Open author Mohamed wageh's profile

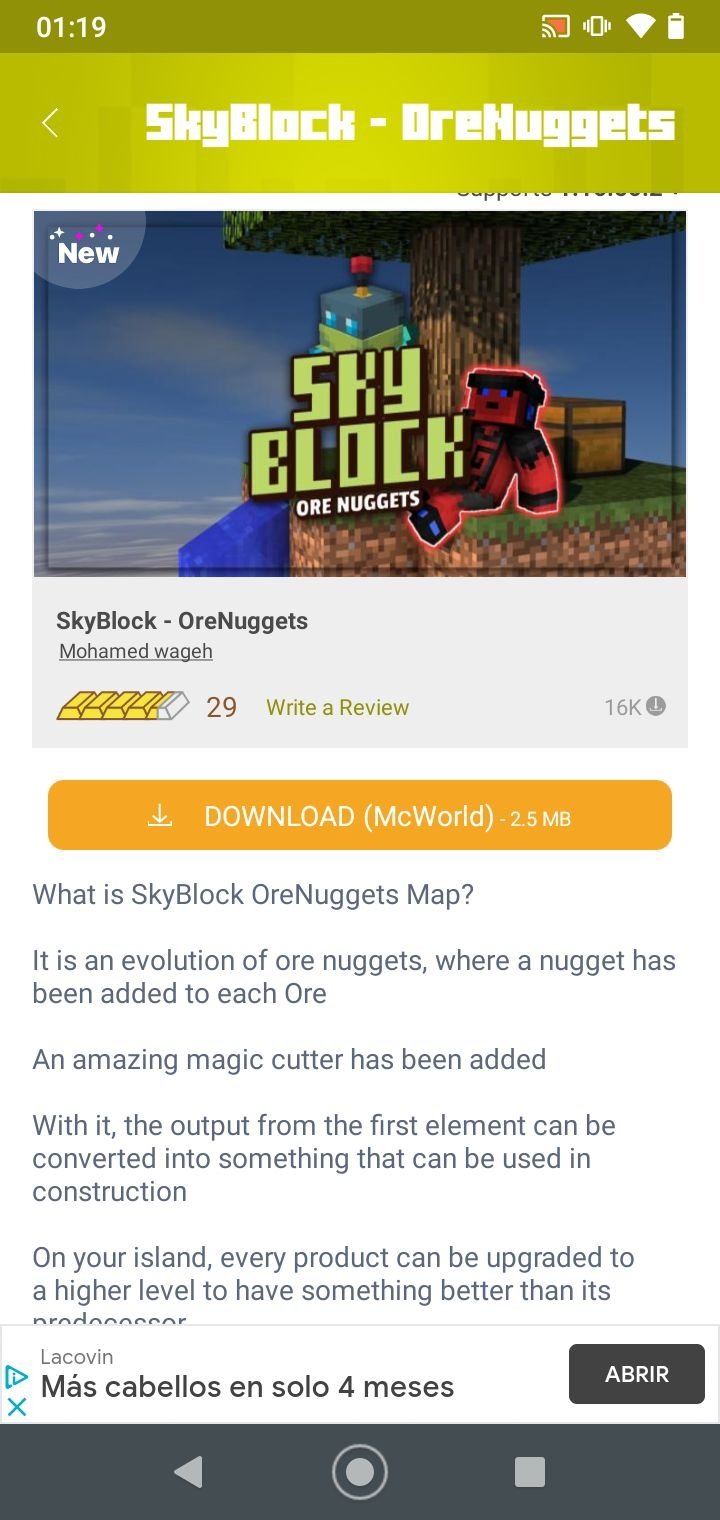[136, 651]
